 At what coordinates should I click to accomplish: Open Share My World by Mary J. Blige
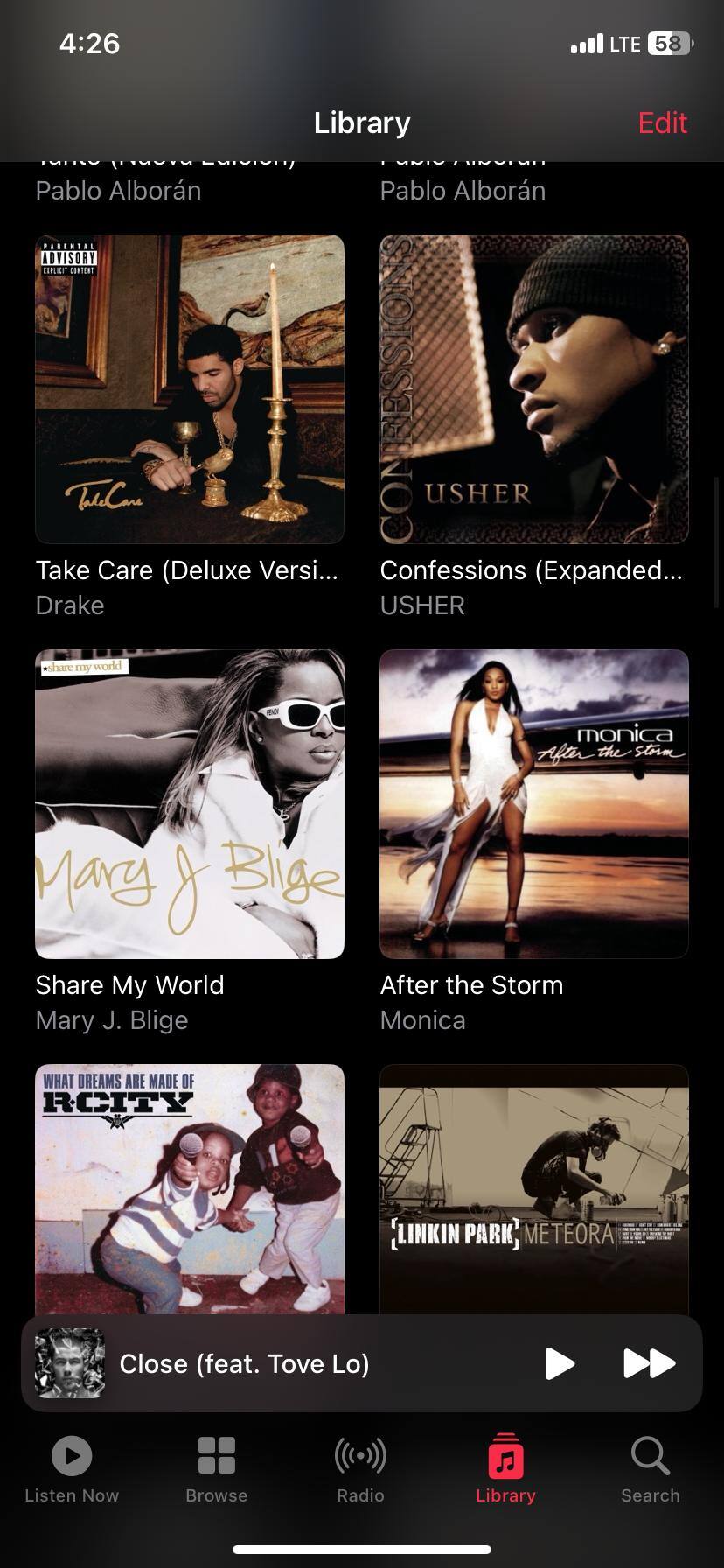coord(190,804)
